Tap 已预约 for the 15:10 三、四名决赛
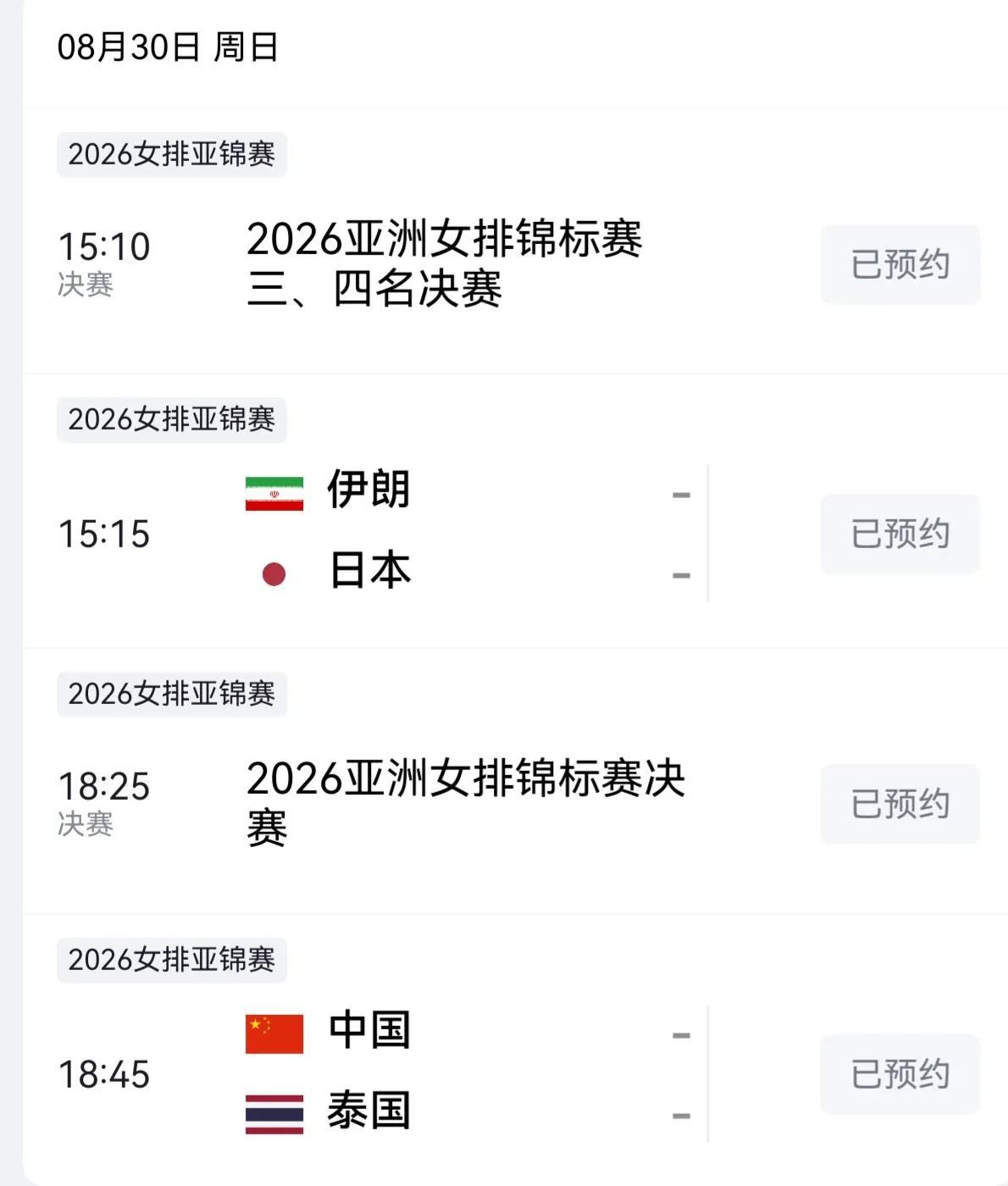Viewport: 1008px width, 1186px height. (x=900, y=264)
